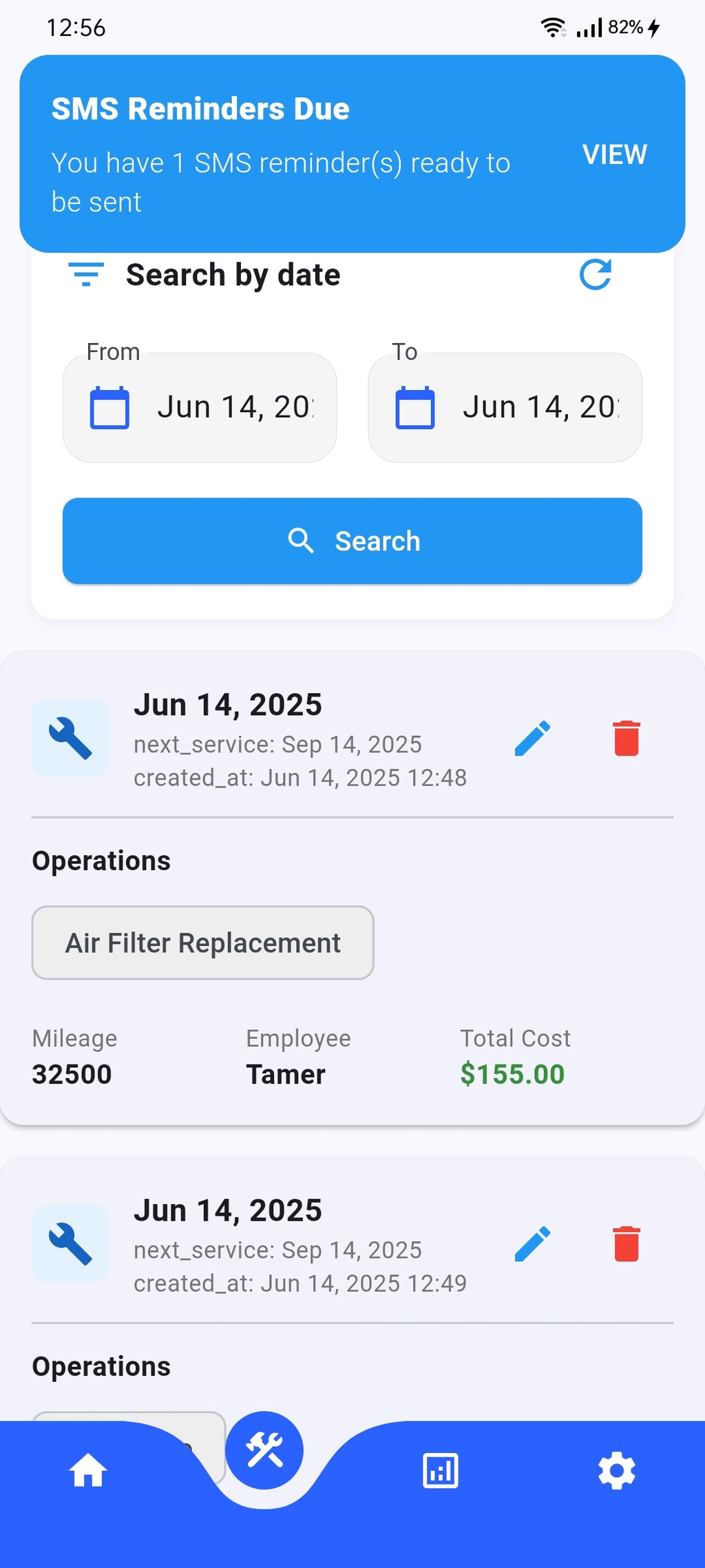
Task: View the SMS reminders due
Action: click(614, 154)
